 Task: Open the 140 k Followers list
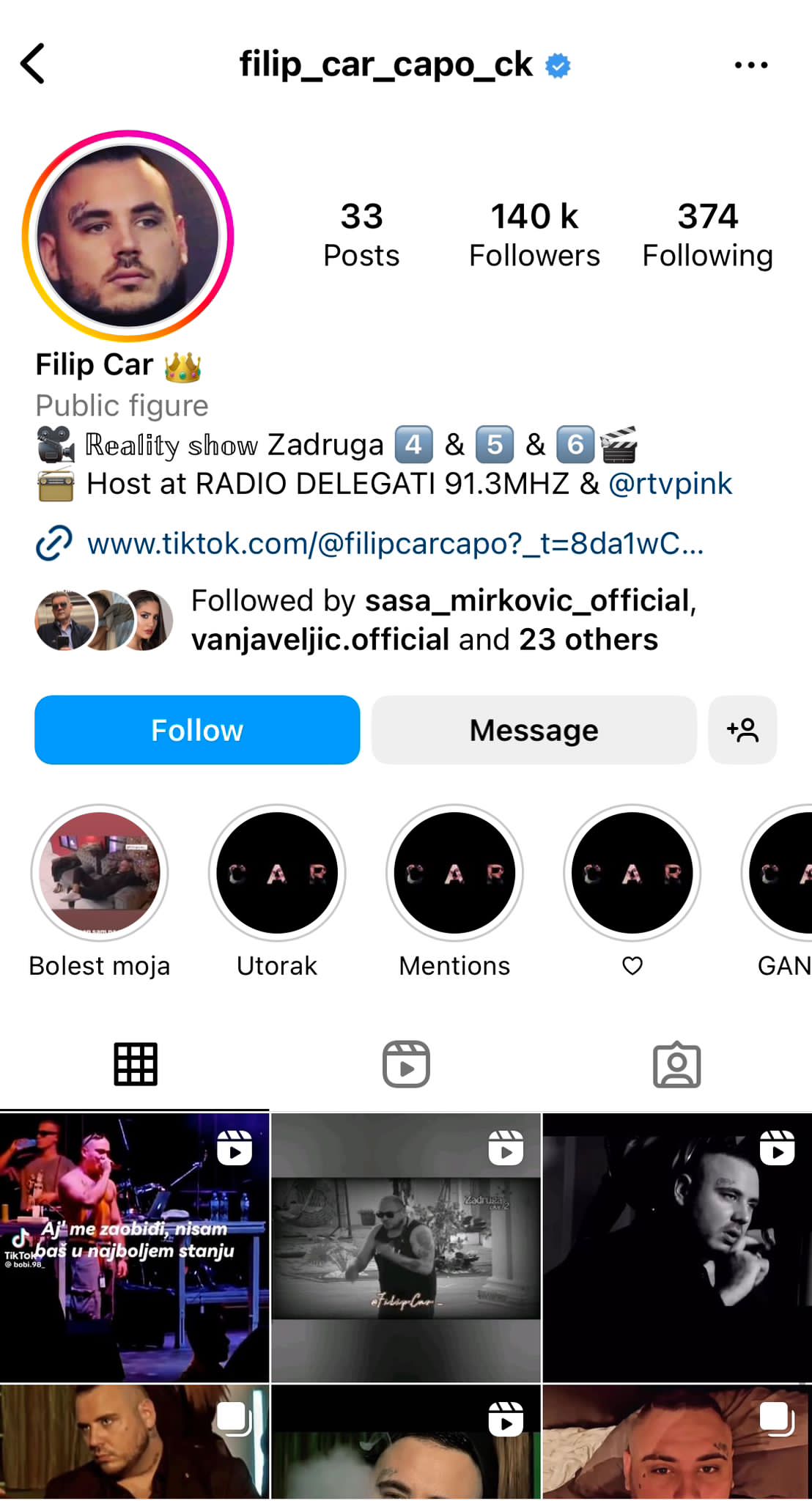click(534, 235)
